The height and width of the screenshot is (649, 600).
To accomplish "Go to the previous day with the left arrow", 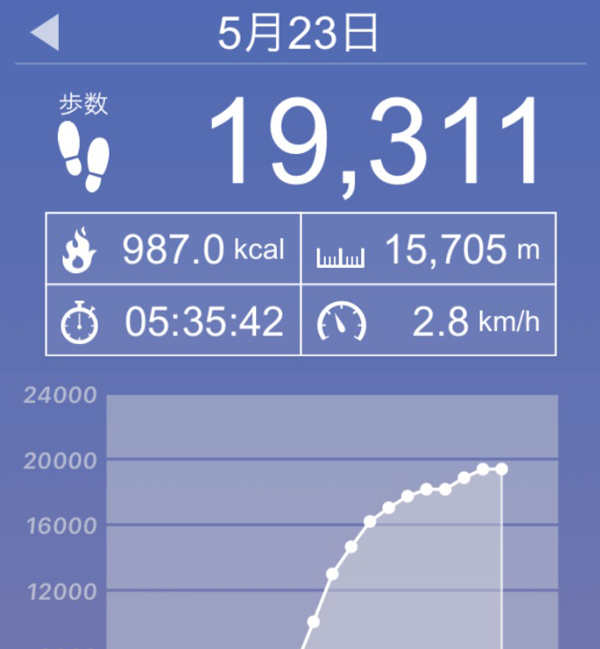I will point(45,33).
